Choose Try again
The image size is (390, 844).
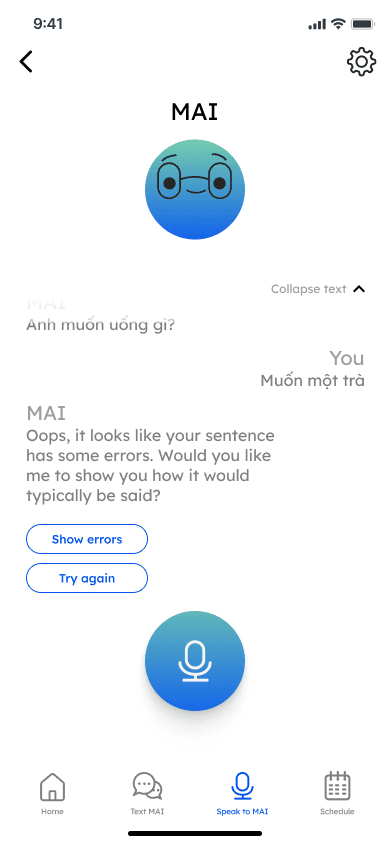87,578
